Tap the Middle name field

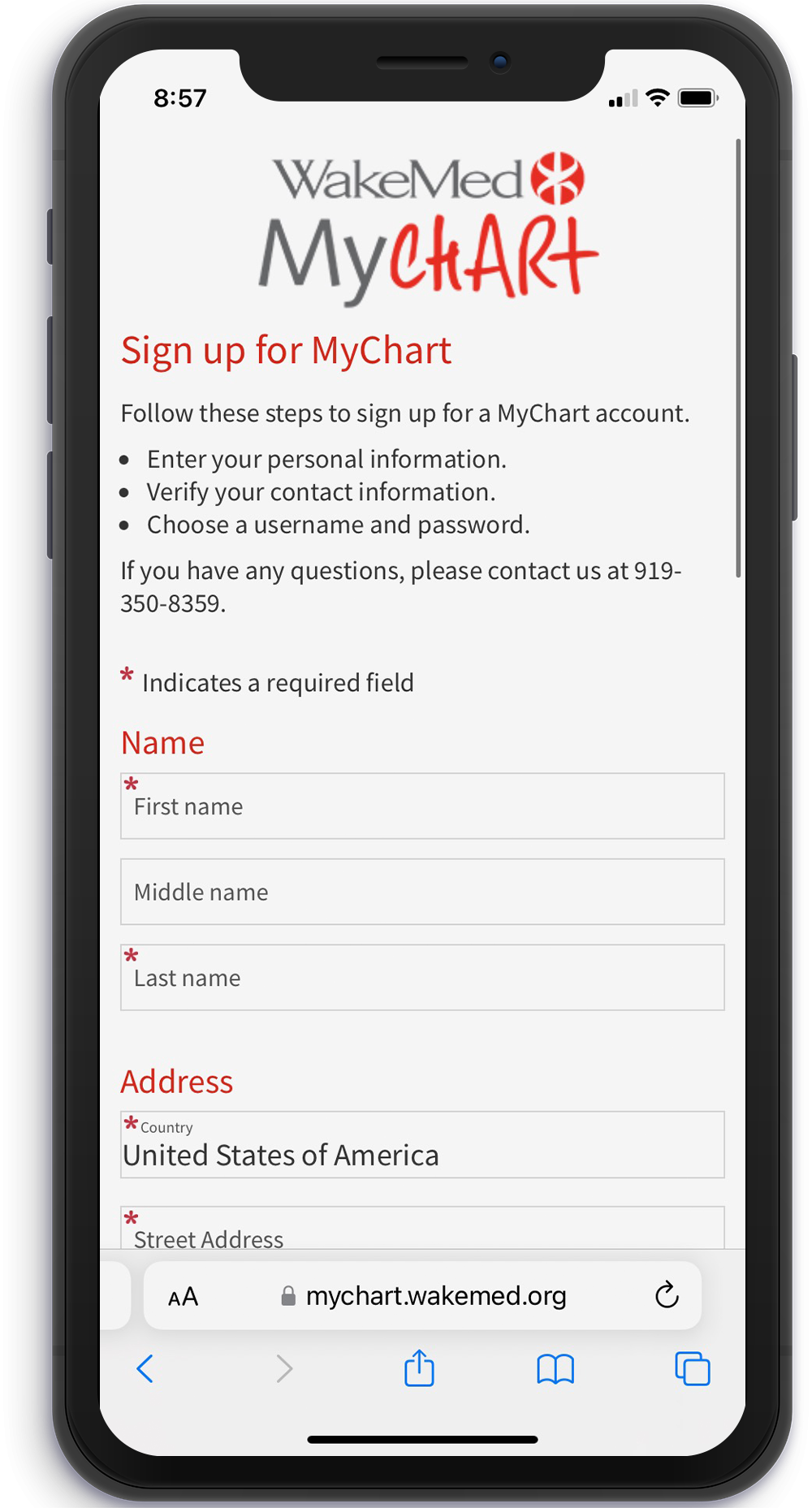pos(422,892)
